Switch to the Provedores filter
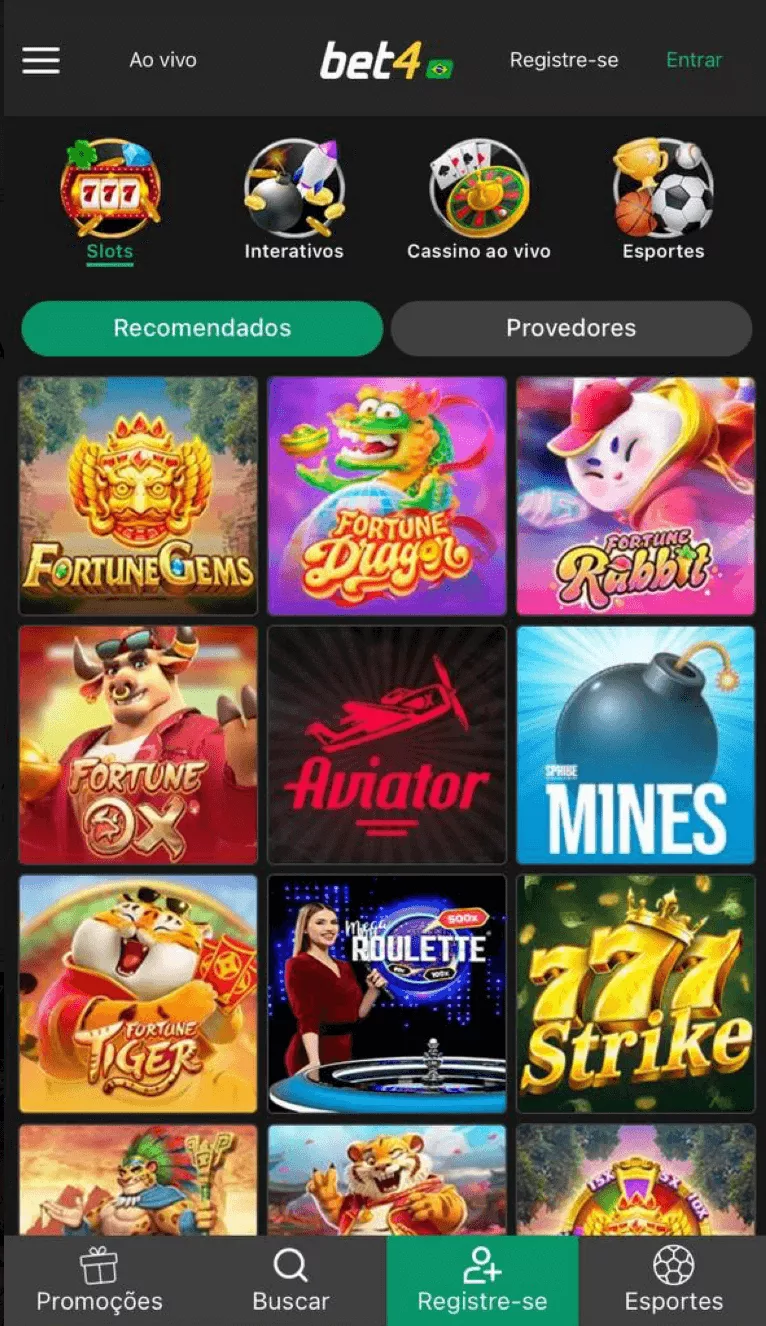766x1326 pixels. (x=572, y=328)
